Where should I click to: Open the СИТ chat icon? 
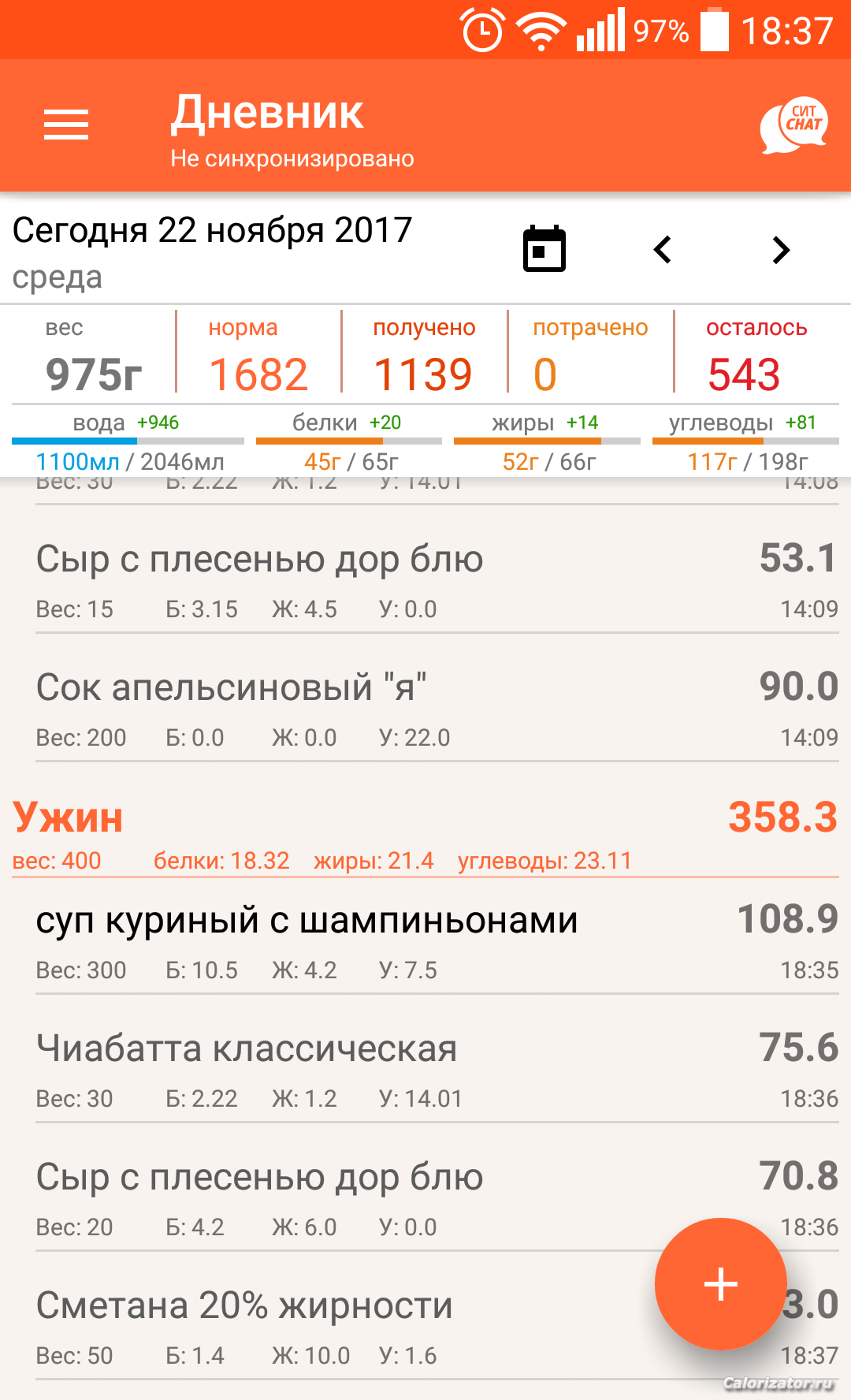pos(793,125)
